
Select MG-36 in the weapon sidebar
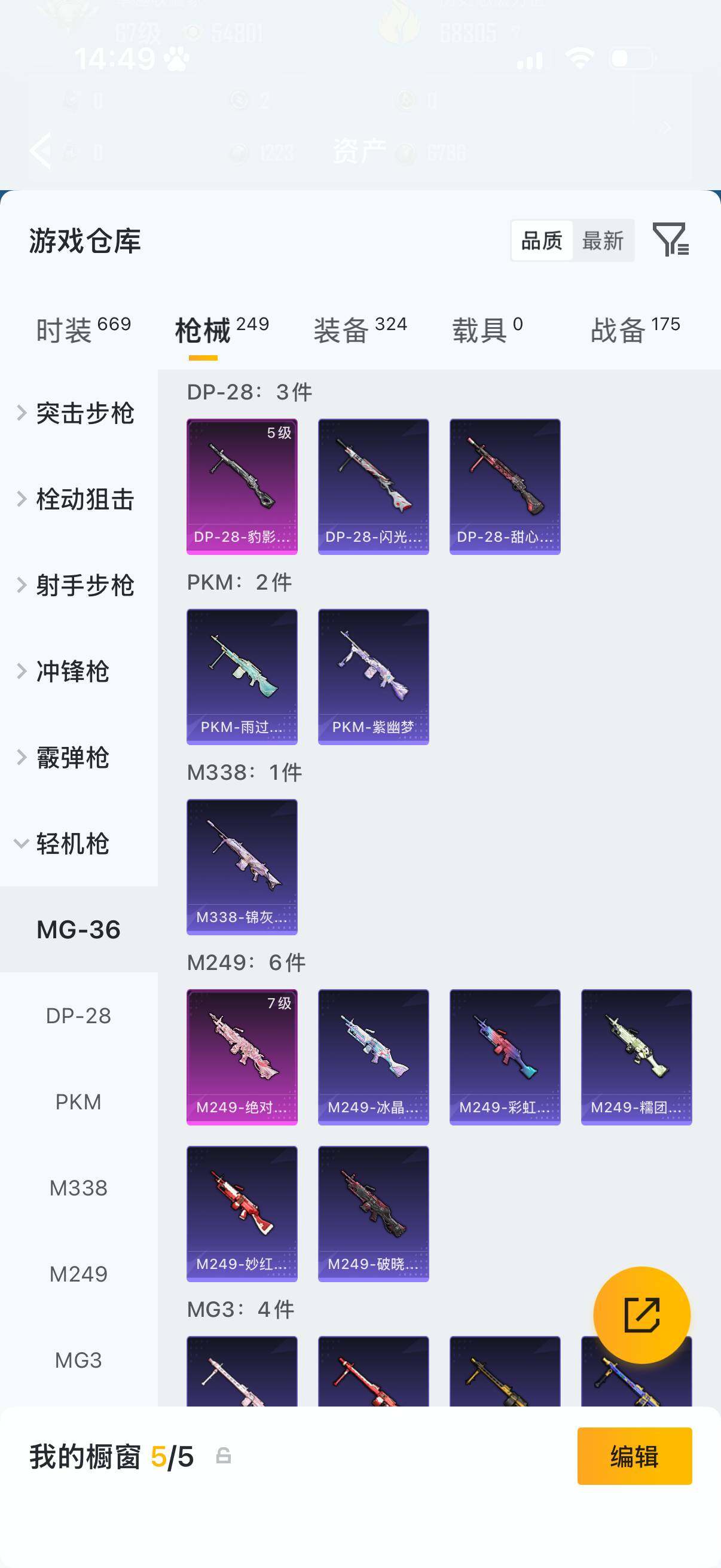coord(79,929)
